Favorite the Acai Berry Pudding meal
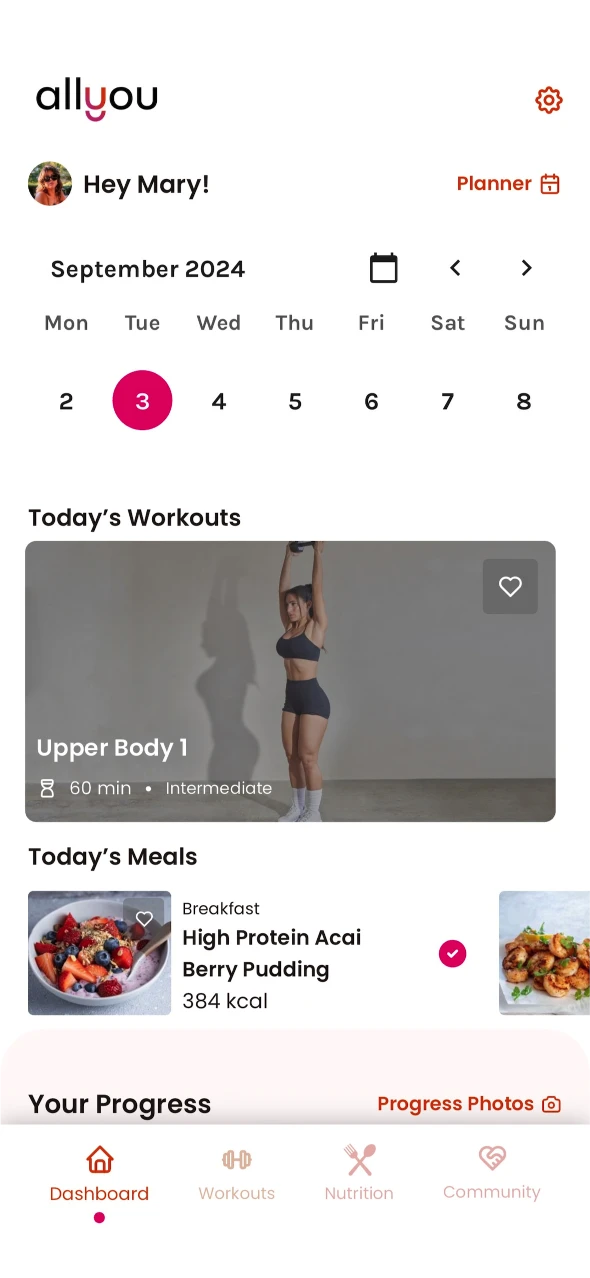Screen dimensions: 590x1278 144,918
